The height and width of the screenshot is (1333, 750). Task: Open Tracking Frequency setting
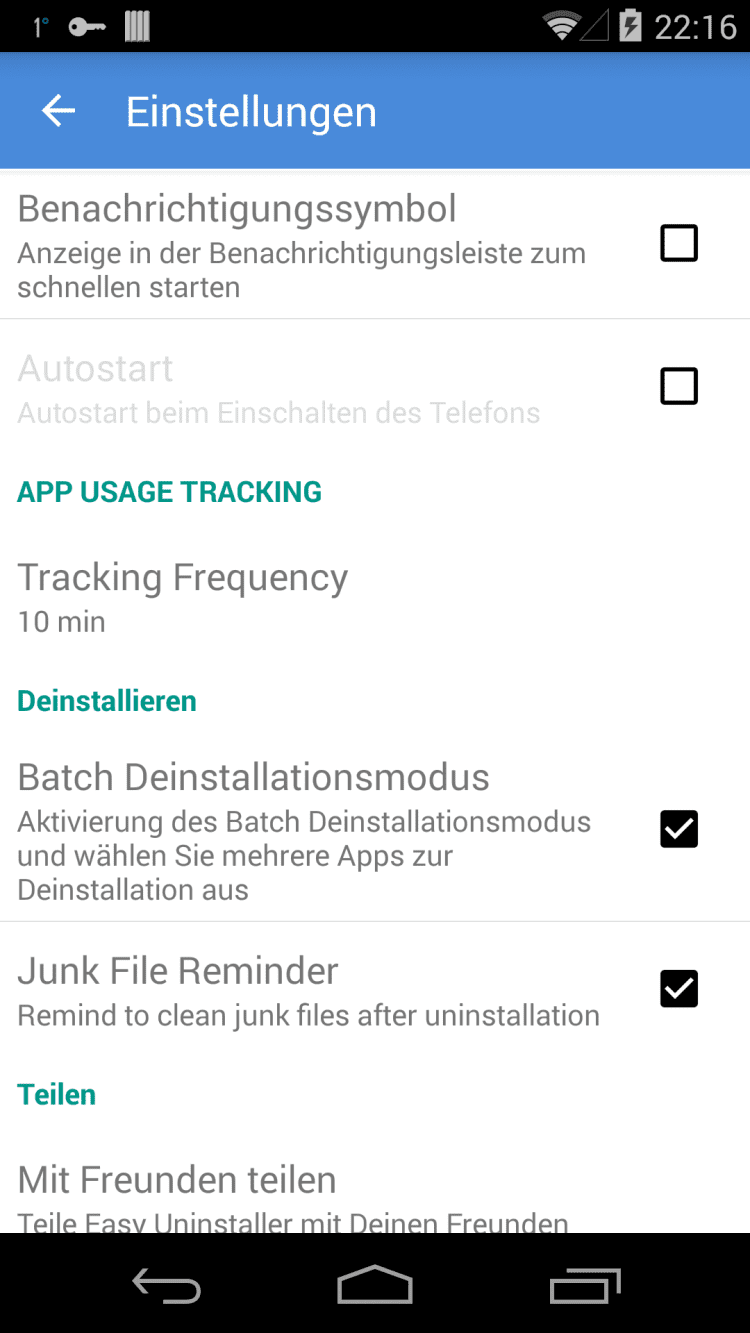click(183, 596)
